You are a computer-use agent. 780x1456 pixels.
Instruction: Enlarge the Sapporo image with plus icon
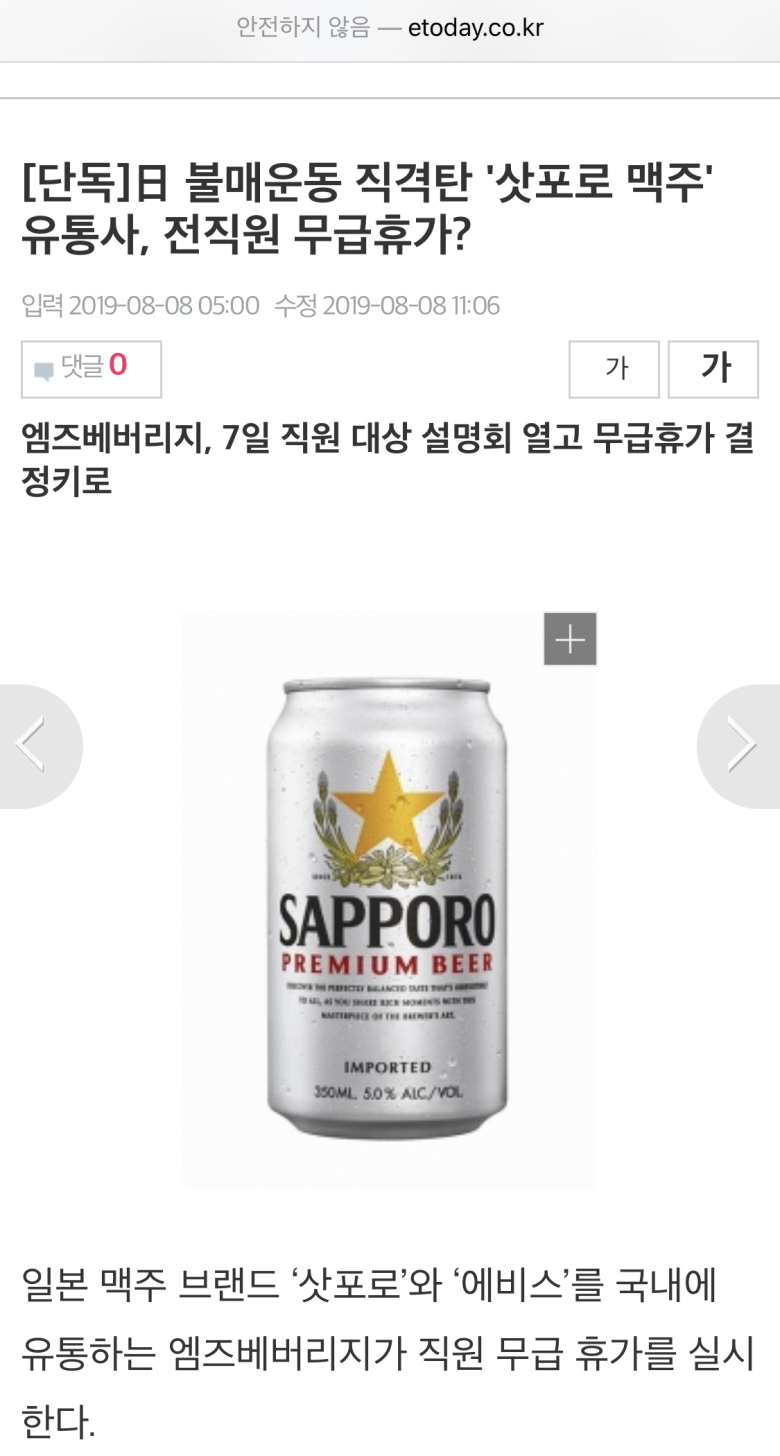coord(570,639)
